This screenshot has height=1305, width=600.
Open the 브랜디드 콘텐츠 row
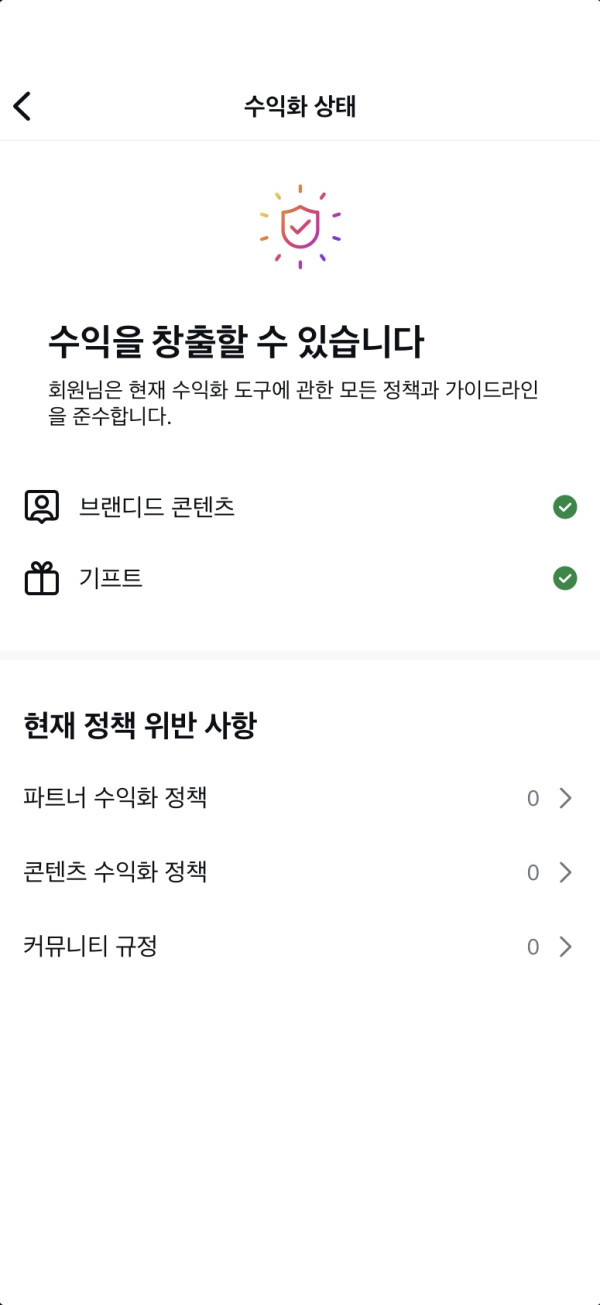point(300,507)
